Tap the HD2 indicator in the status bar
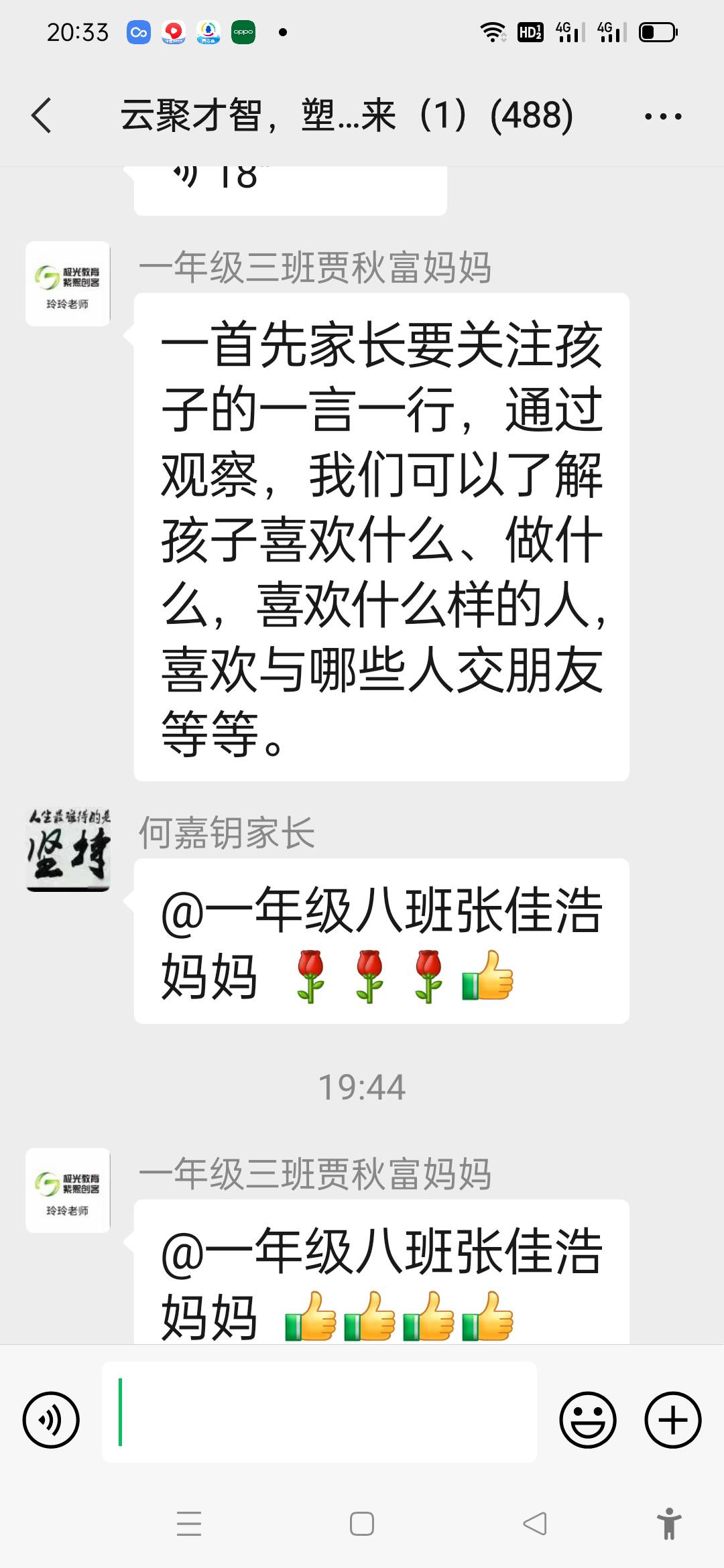 (529, 32)
